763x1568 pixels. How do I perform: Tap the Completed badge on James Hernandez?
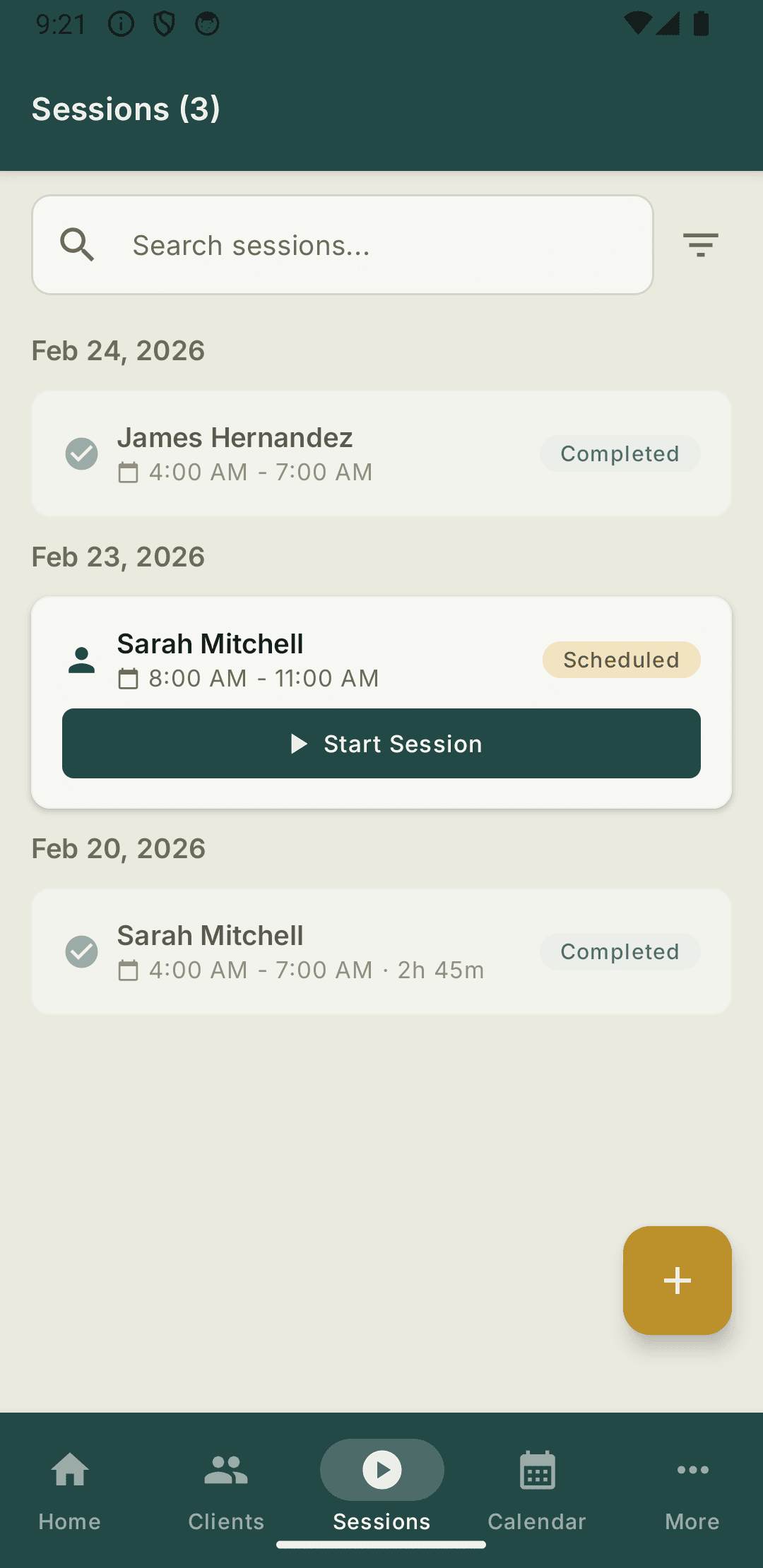620,453
